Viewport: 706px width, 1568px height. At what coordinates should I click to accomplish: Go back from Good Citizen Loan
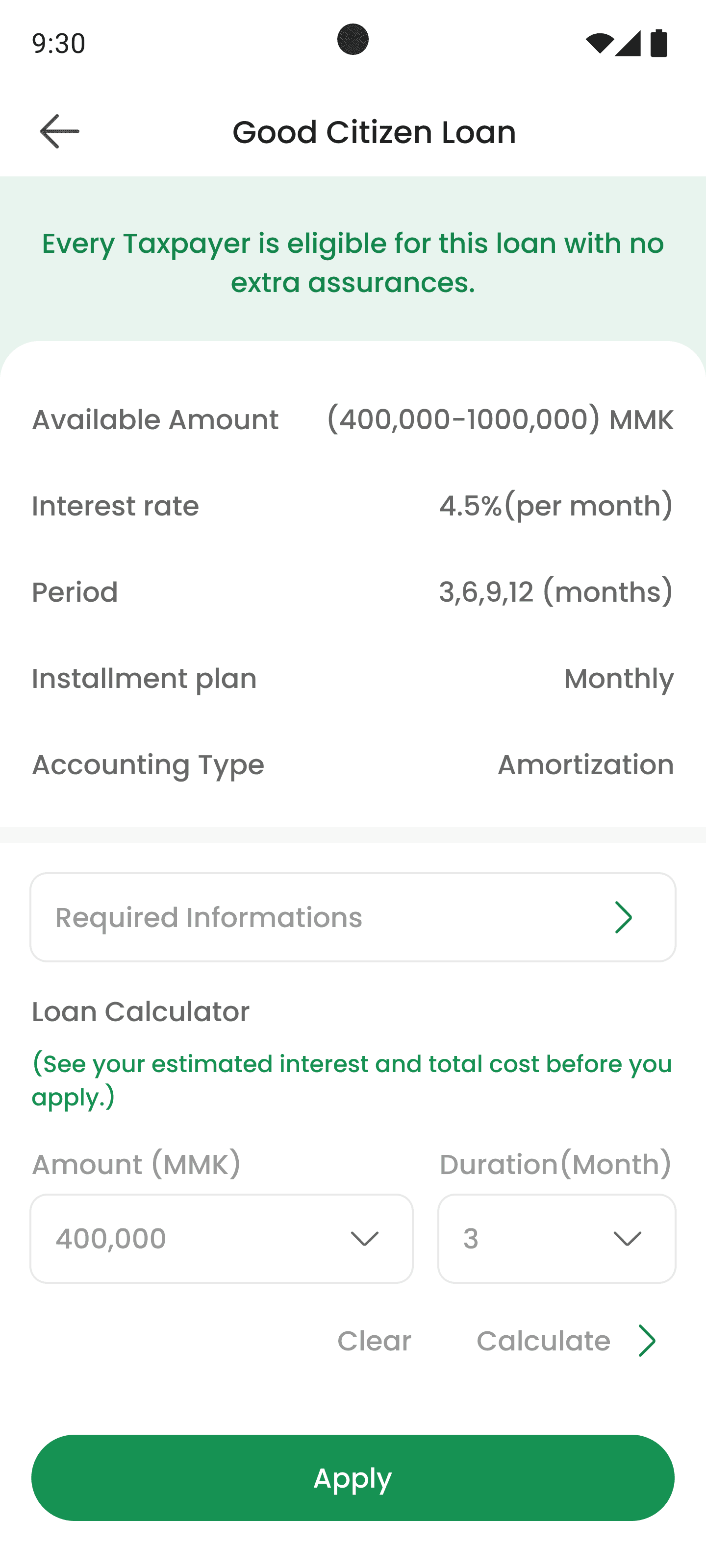point(59,131)
